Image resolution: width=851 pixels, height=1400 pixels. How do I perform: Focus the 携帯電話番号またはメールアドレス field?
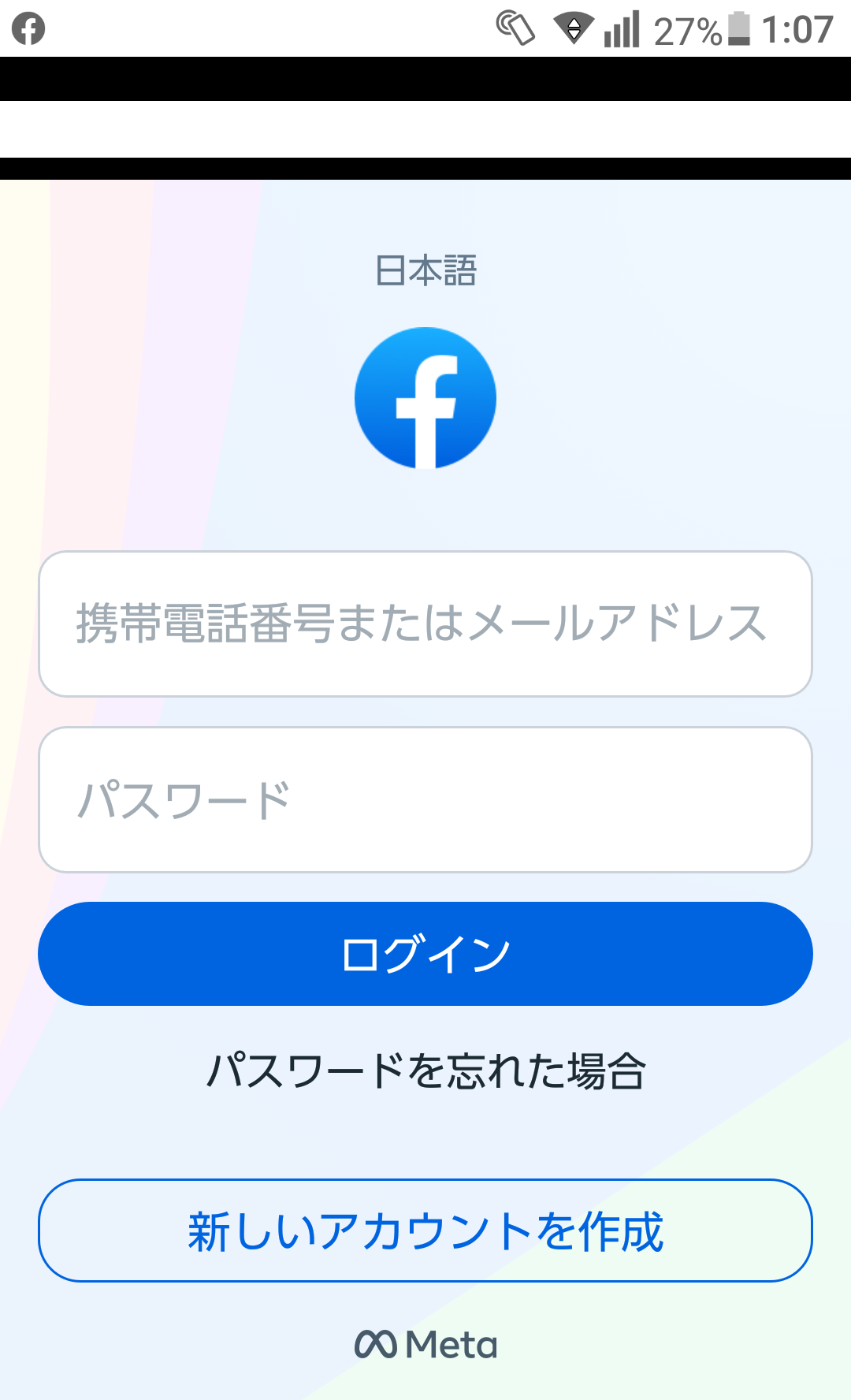tap(425, 624)
